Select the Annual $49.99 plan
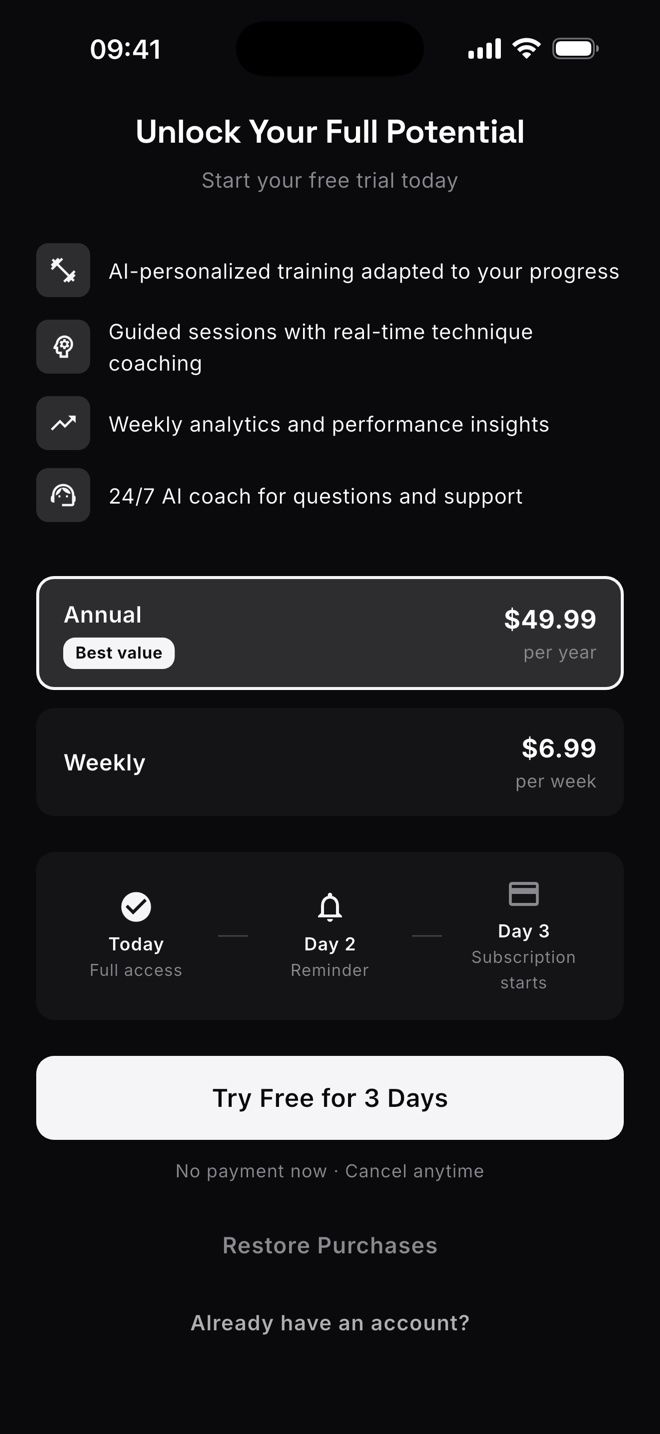 (330, 633)
